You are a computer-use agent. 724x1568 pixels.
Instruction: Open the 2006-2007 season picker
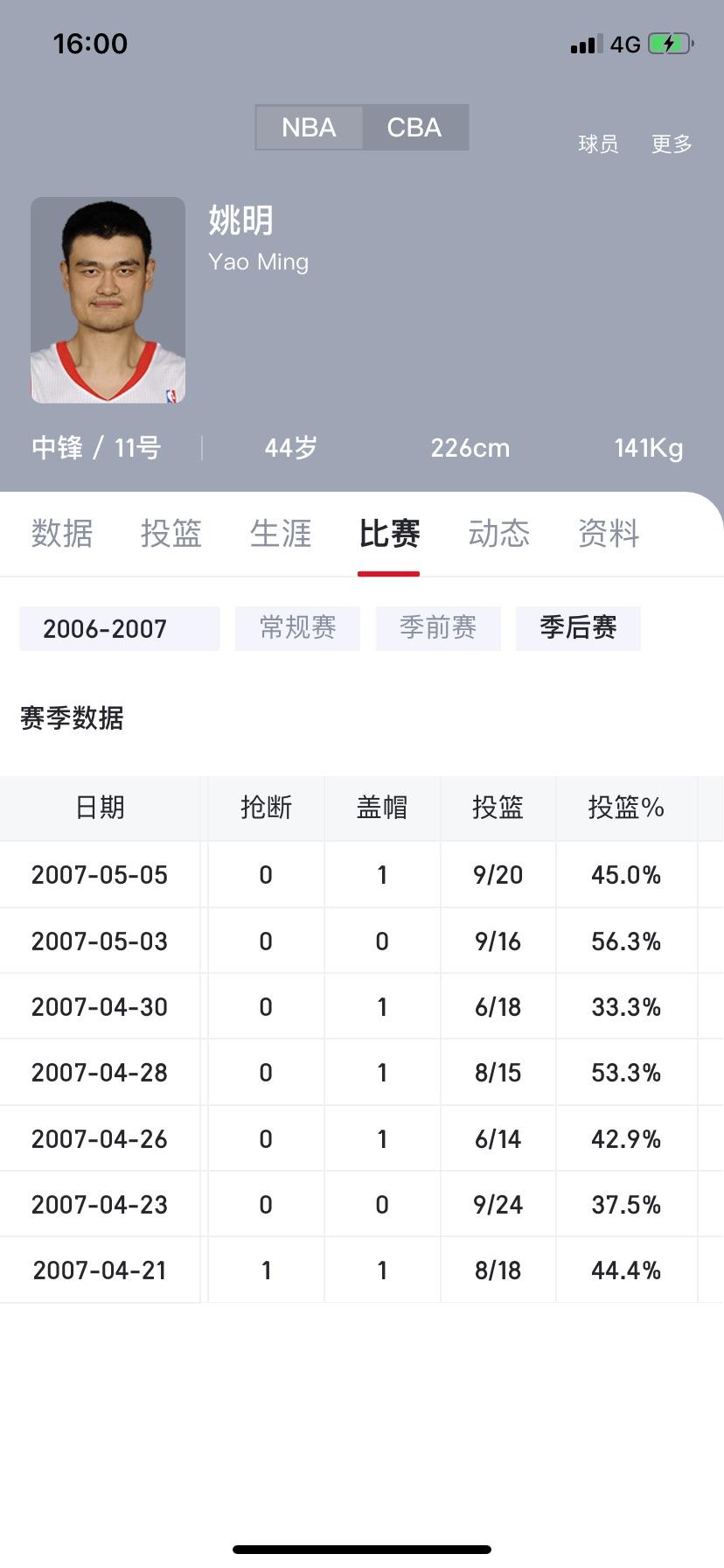click(120, 628)
